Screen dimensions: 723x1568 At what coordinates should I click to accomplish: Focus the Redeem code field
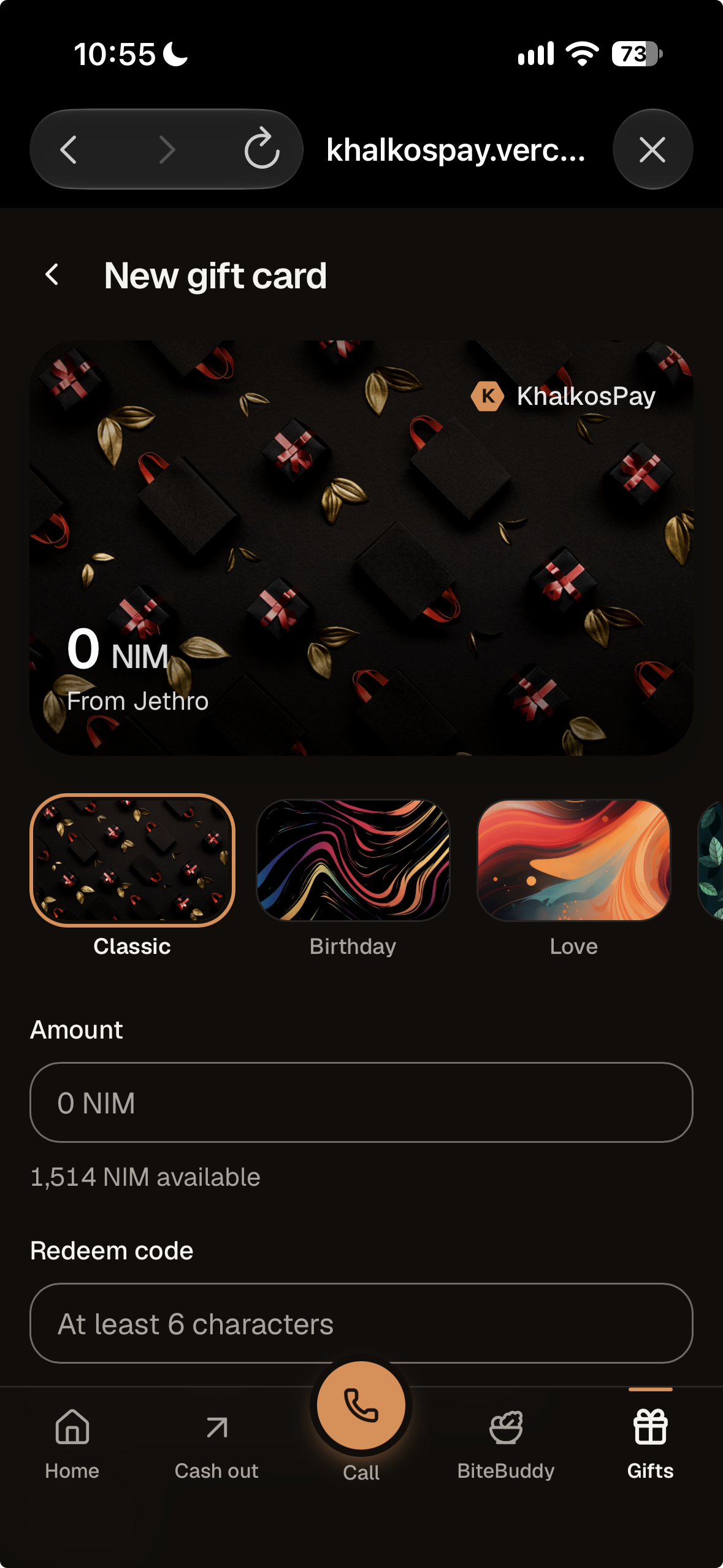tap(361, 1323)
